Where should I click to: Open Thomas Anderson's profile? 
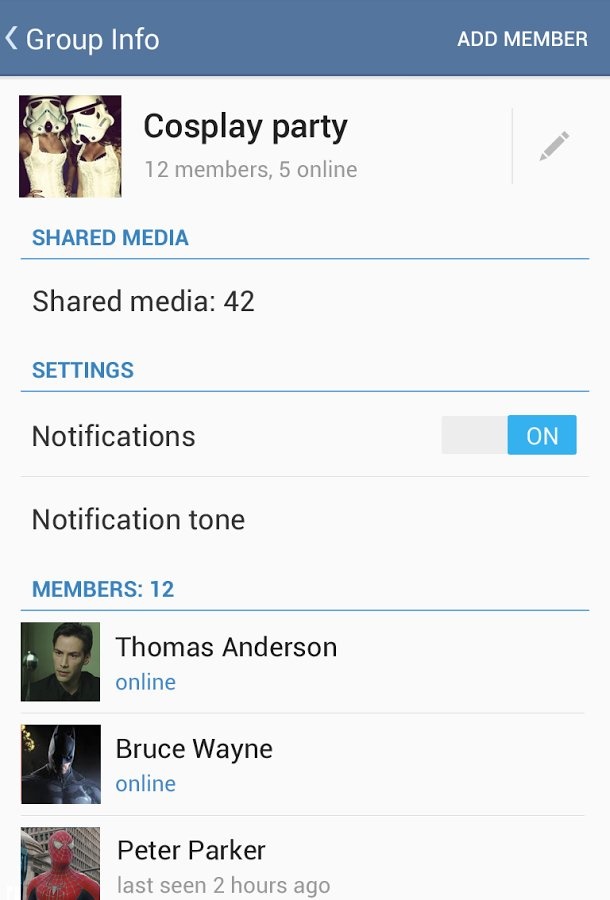click(x=226, y=662)
